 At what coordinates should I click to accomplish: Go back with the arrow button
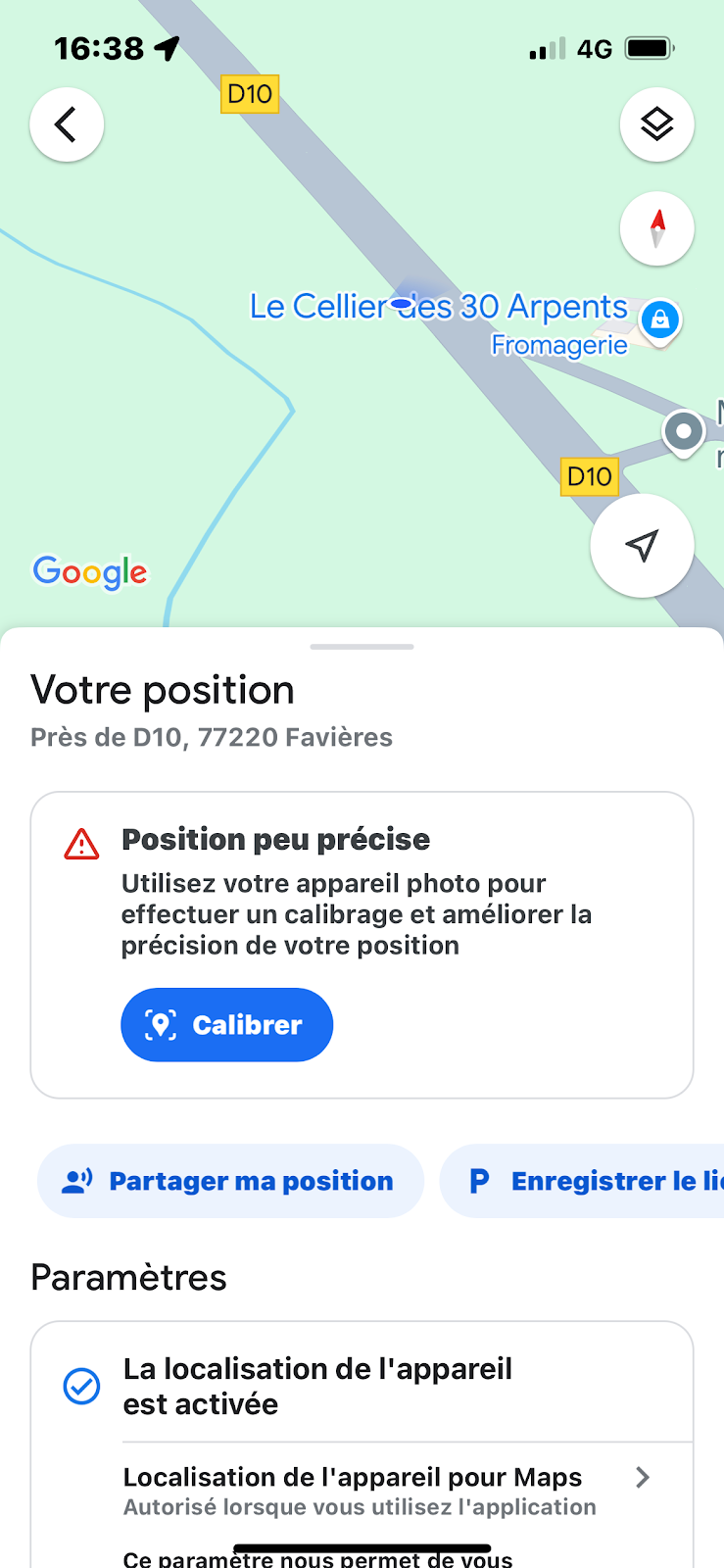point(67,124)
